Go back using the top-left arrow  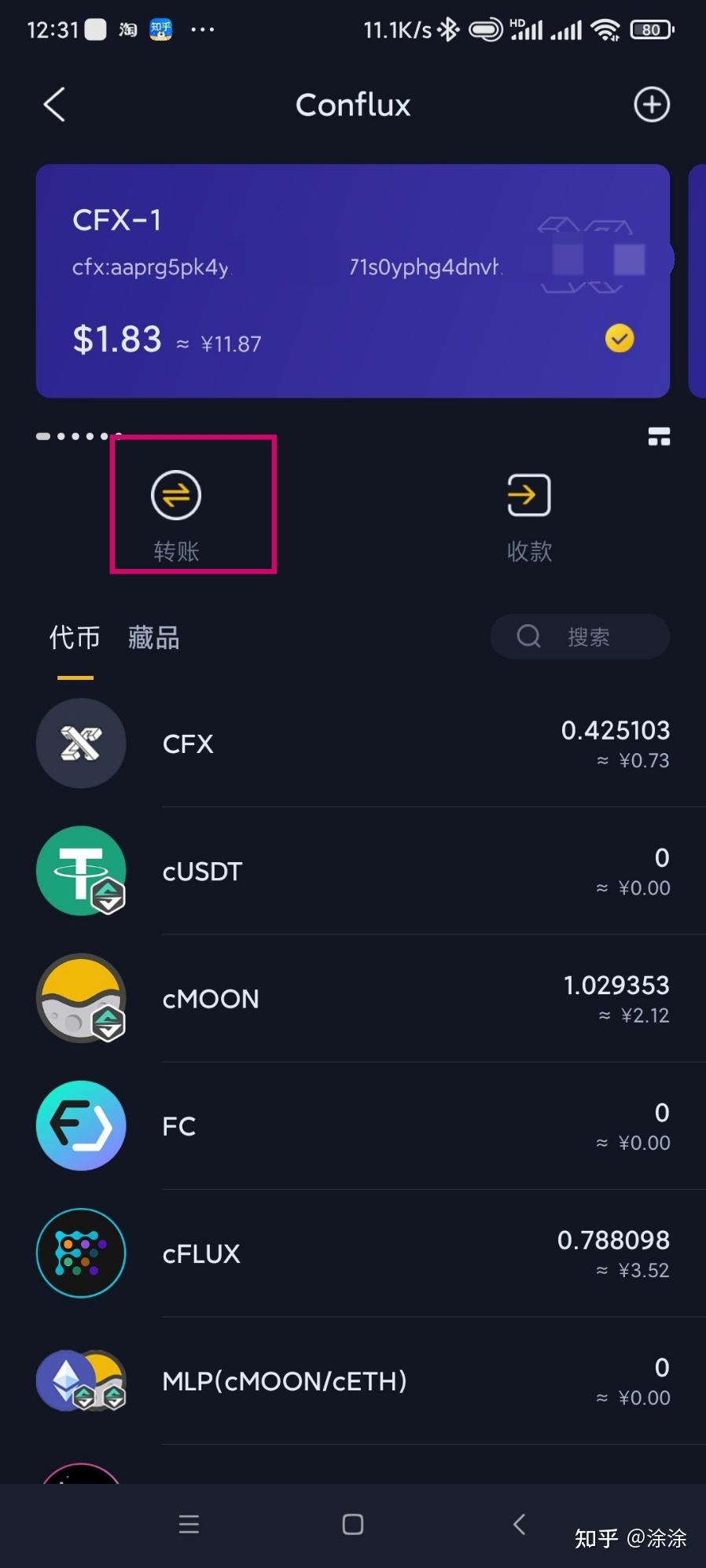point(53,105)
